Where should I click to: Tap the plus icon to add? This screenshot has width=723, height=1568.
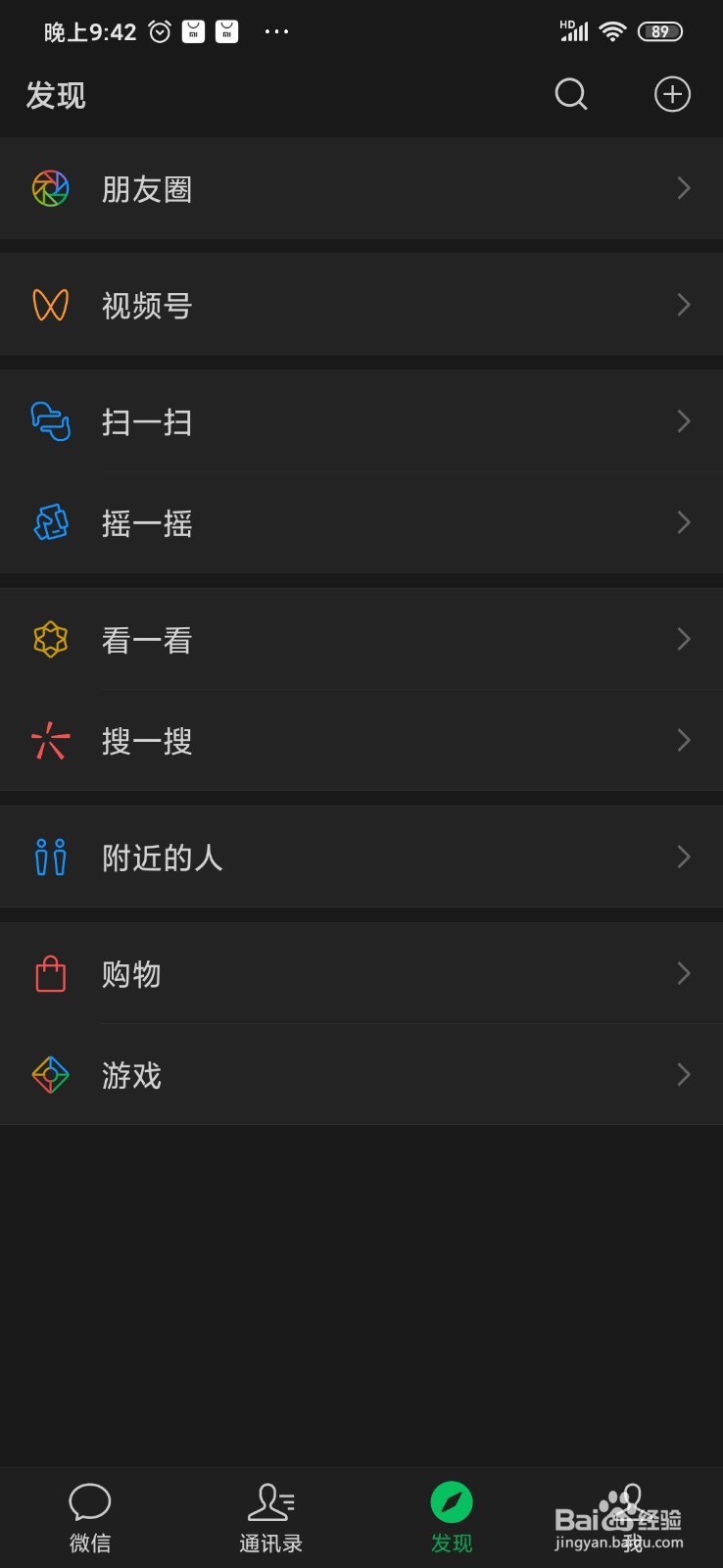click(x=672, y=95)
